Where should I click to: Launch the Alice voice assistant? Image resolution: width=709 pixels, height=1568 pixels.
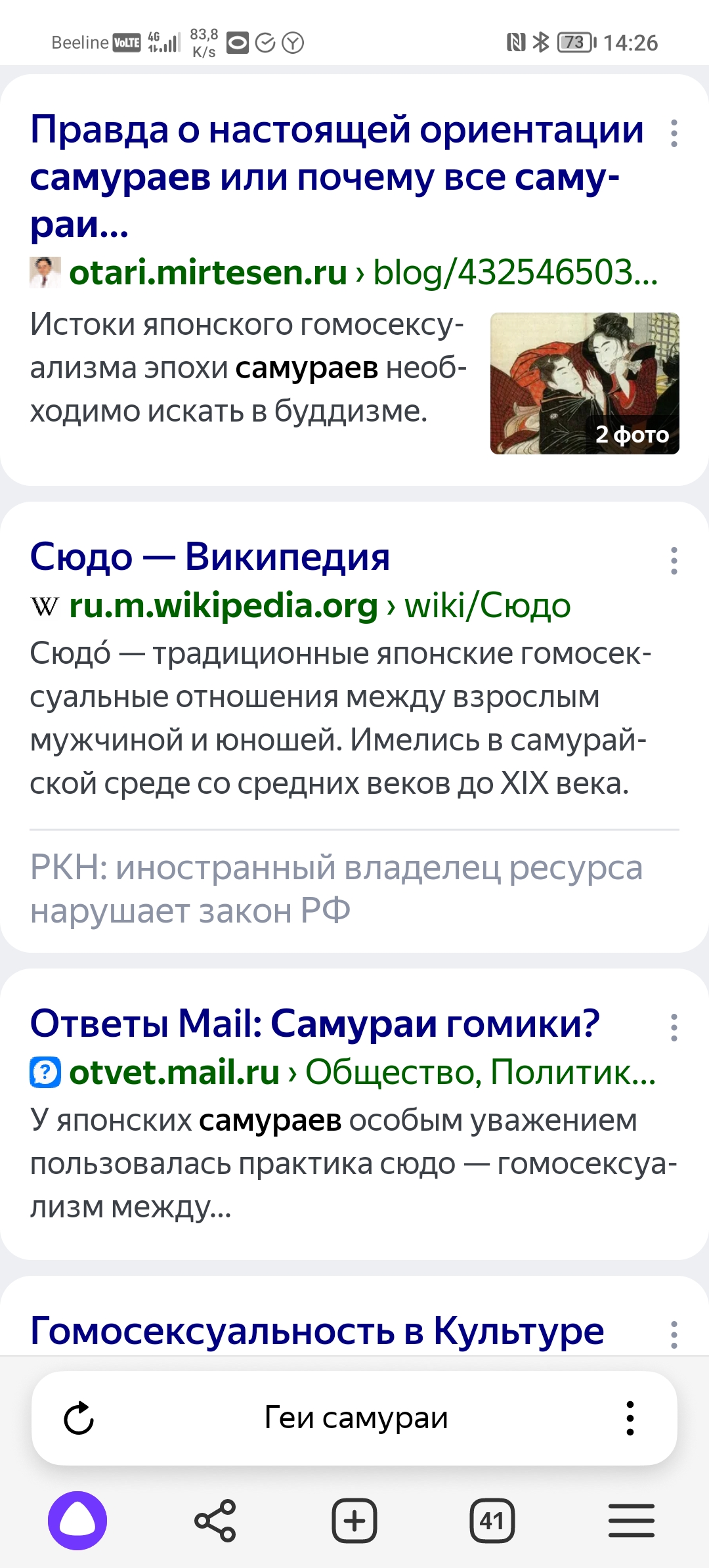pos(77,1520)
